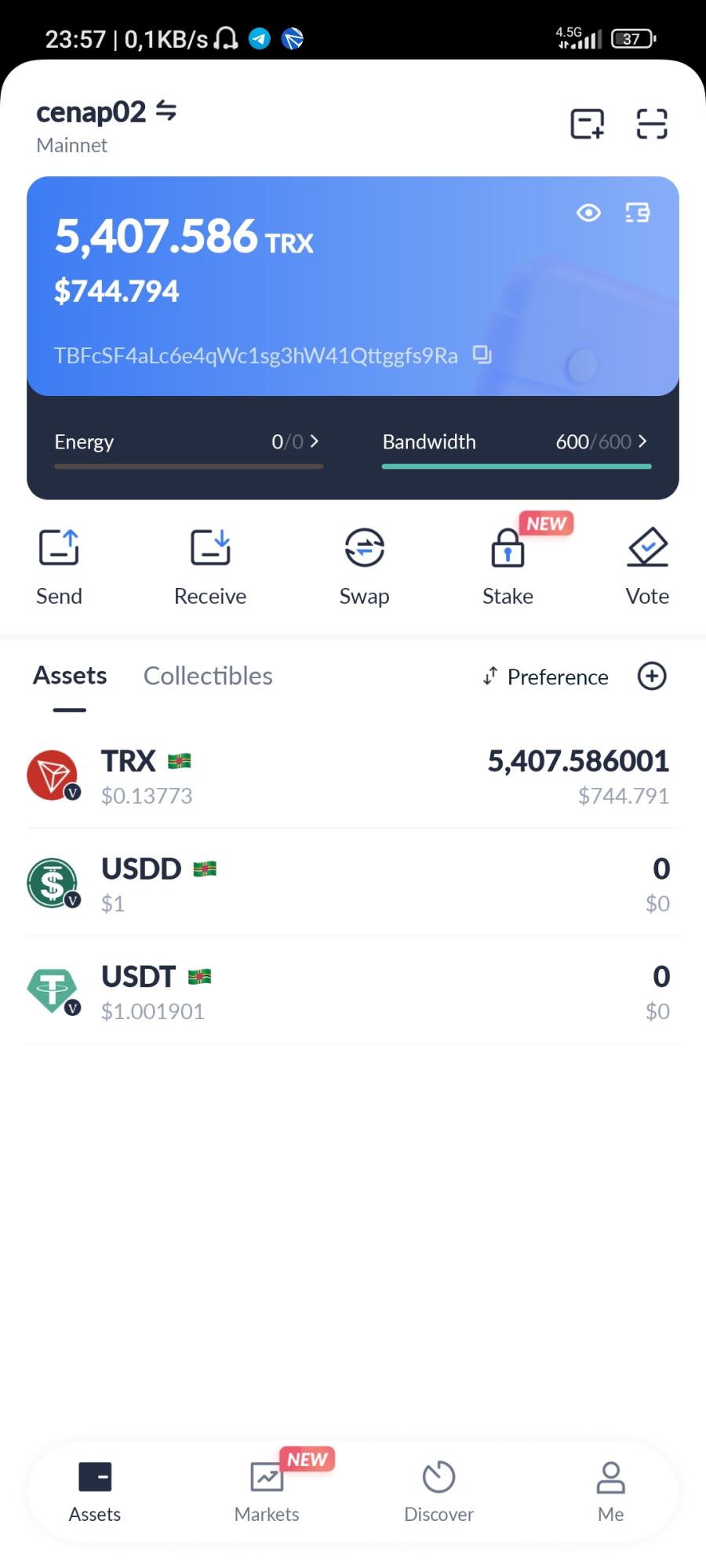
Task: Open the Swap feature
Action: 364,547
